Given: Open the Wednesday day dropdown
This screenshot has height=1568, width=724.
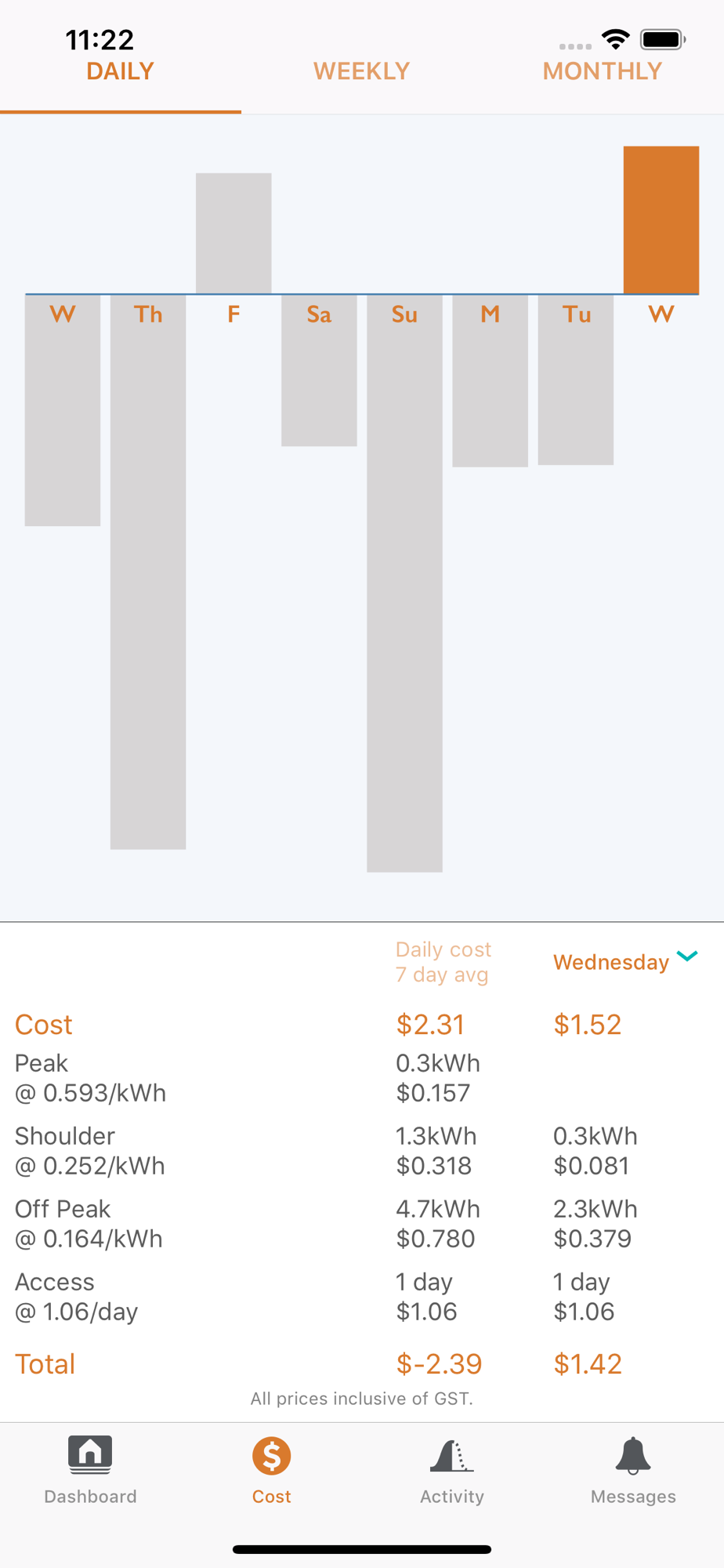Looking at the screenshot, I should [625, 961].
